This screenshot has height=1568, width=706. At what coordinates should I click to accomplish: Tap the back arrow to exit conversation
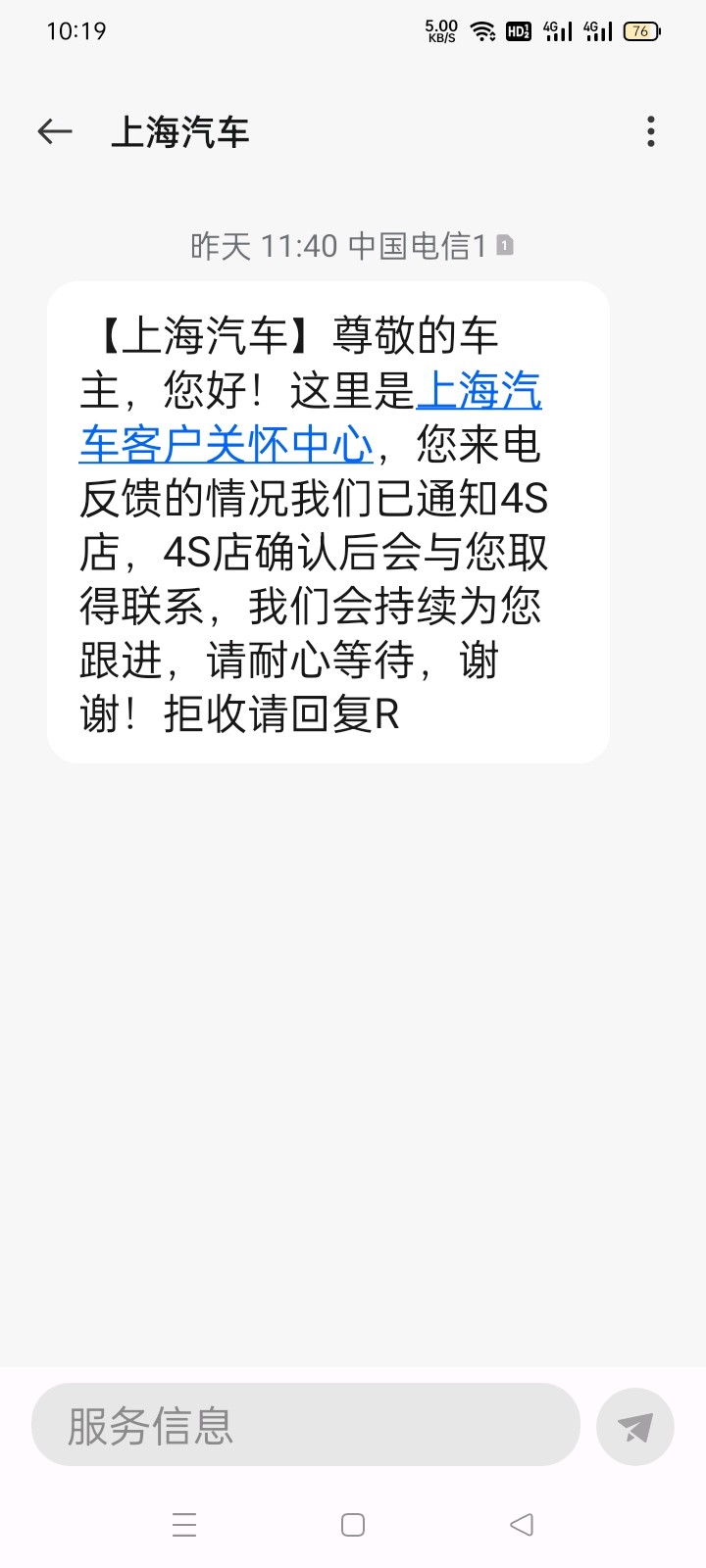[54, 131]
